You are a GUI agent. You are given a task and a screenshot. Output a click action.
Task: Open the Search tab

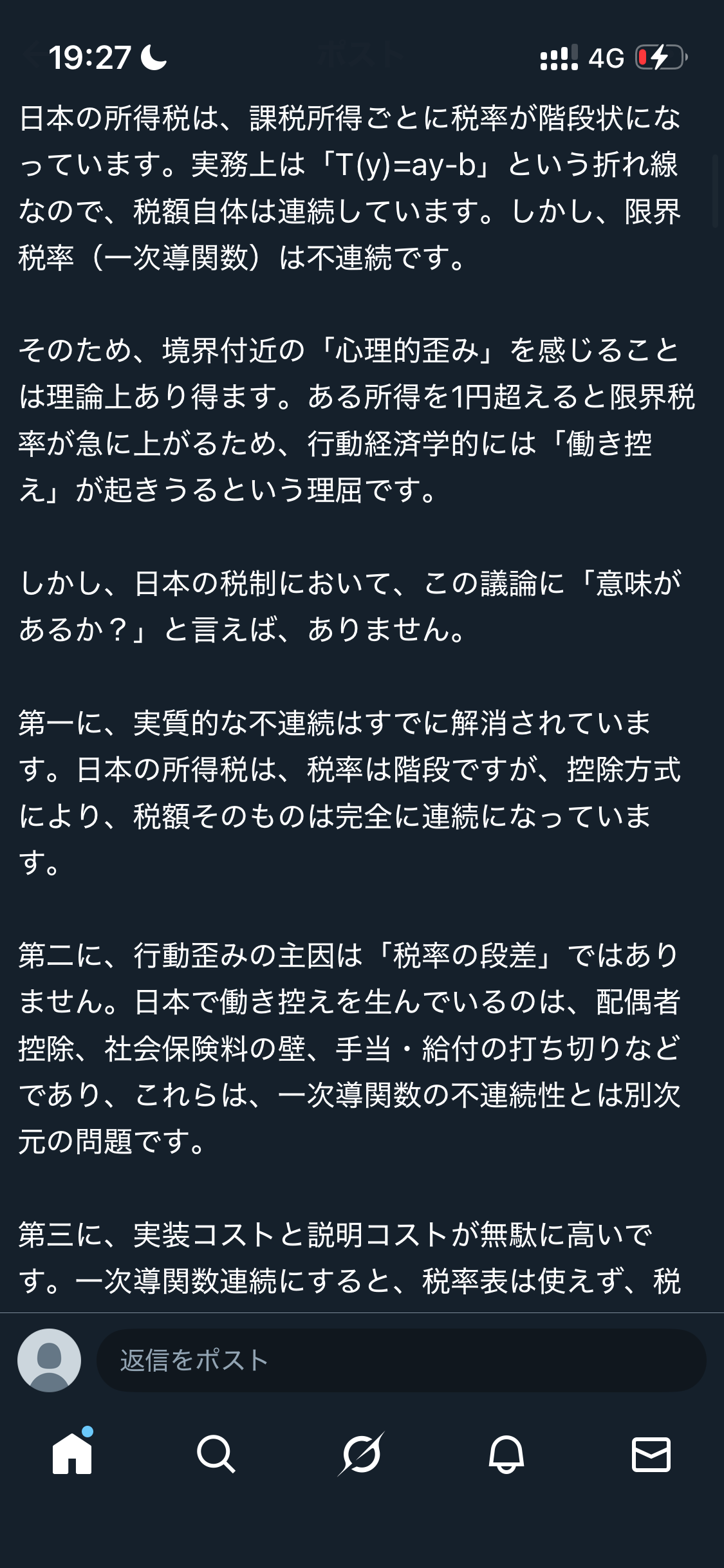[216, 1453]
